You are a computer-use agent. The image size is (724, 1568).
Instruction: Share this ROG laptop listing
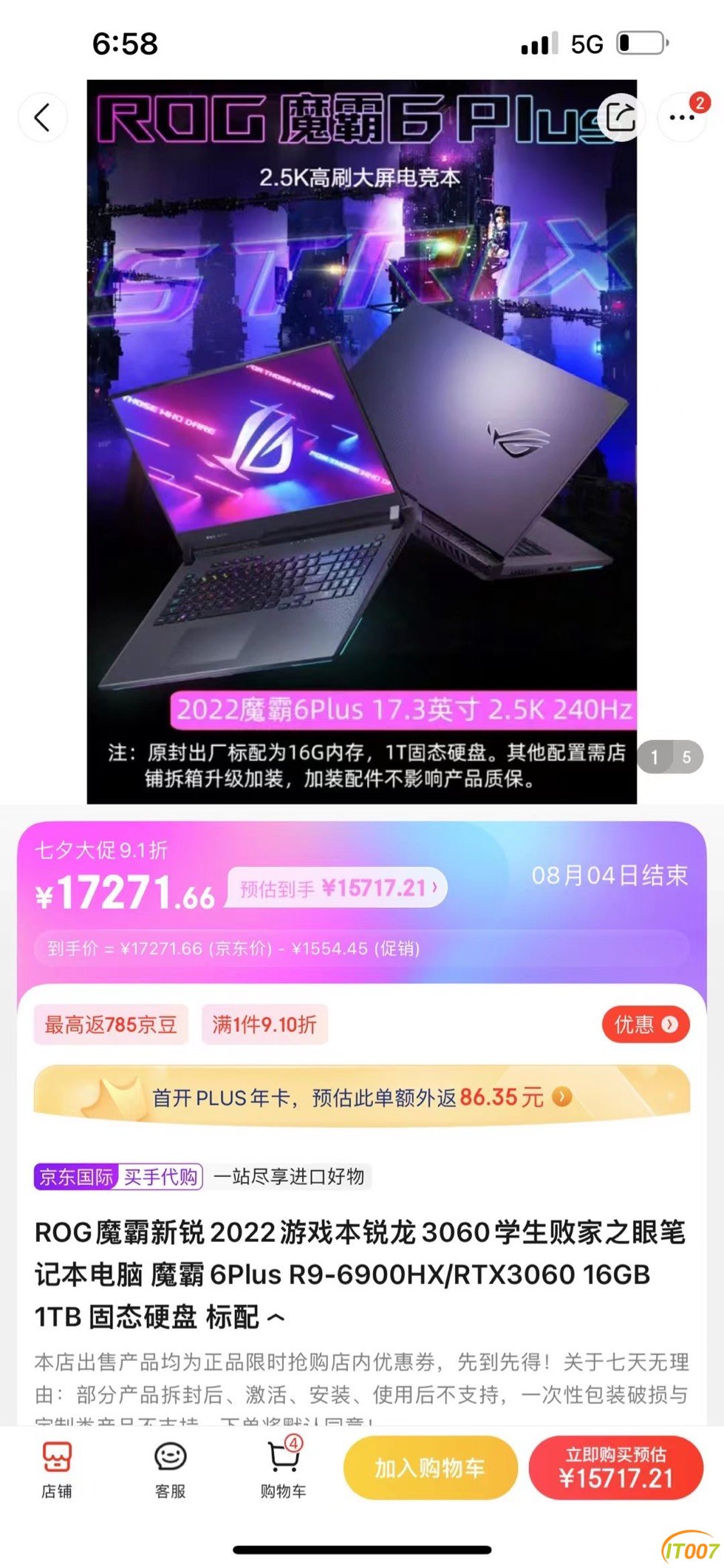click(621, 117)
